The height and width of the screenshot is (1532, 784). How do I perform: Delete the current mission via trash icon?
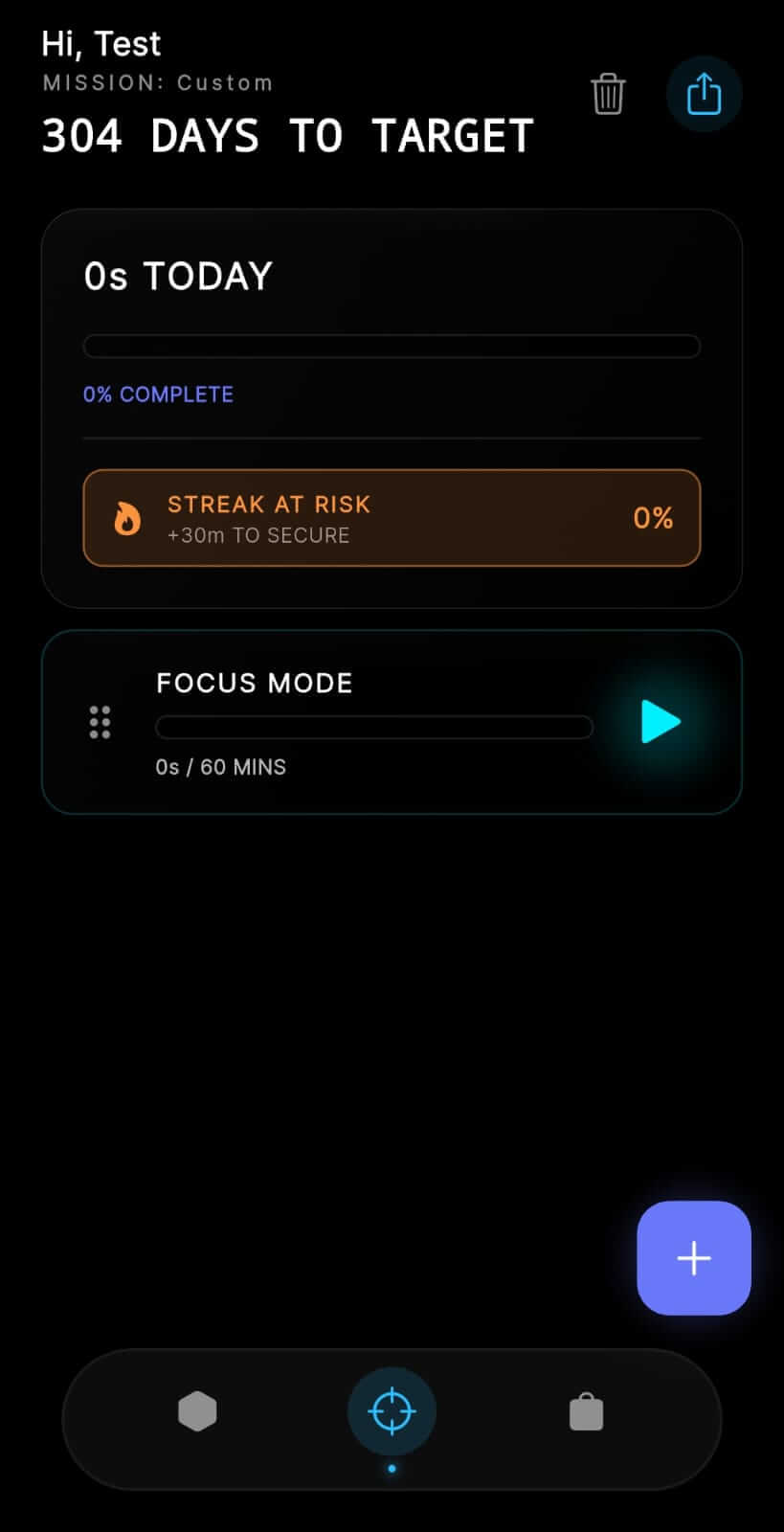pyautogui.click(x=608, y=94)
